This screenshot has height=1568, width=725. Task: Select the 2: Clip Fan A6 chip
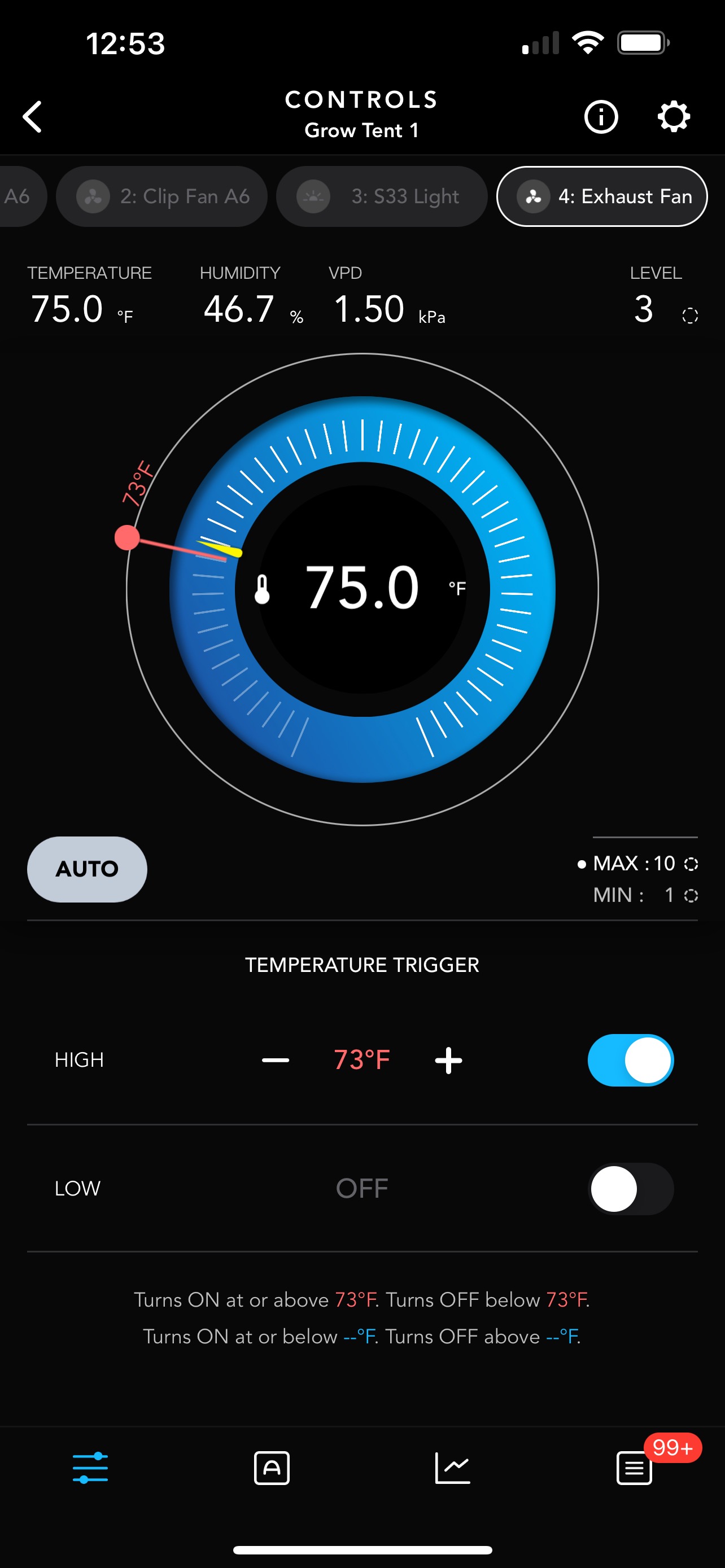click(x=161, y=196)
